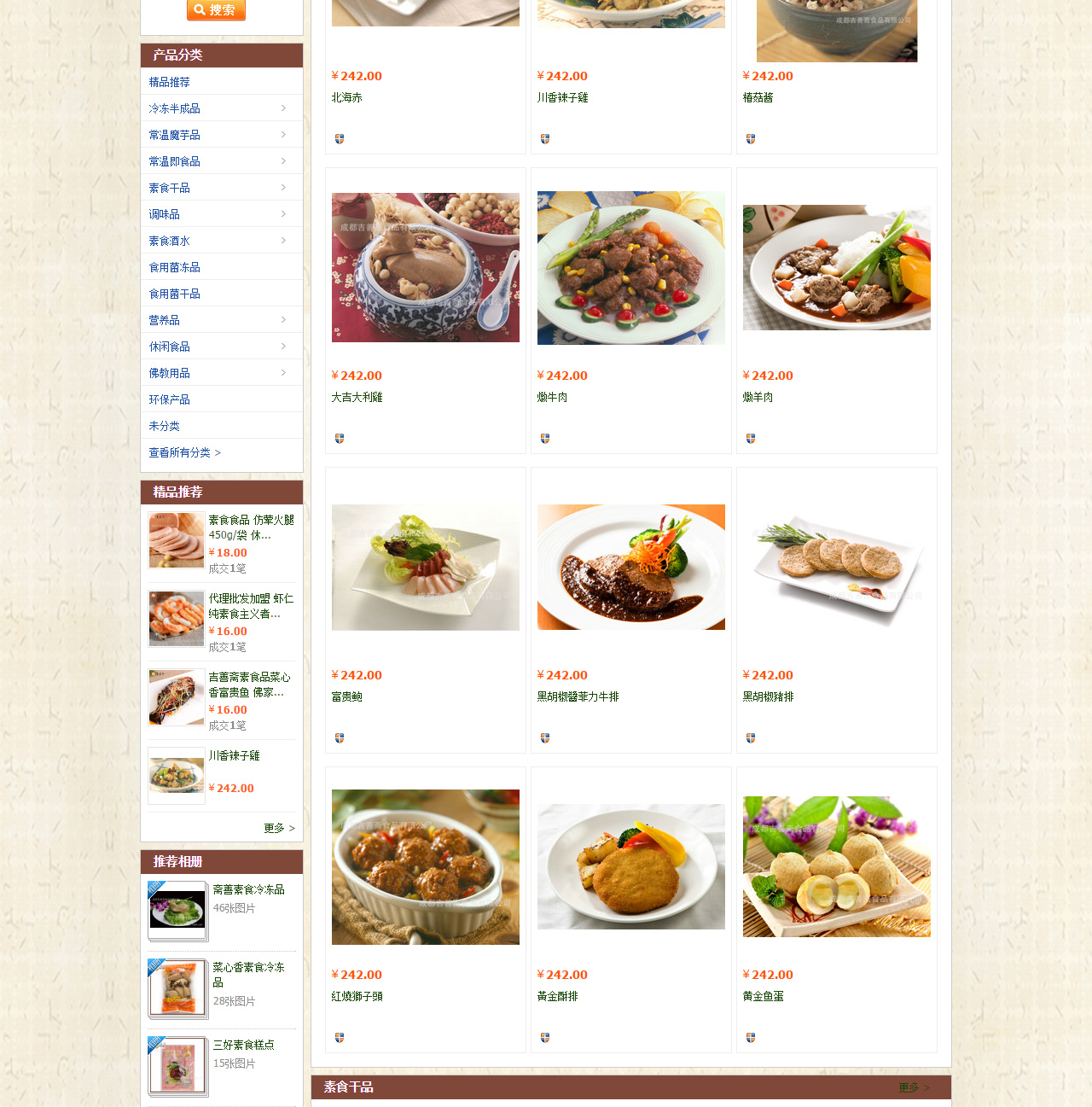Tap 更多 under the 精品推荐 list
This screenshot has width=1092, height=1107.
[x=279, y=828]
